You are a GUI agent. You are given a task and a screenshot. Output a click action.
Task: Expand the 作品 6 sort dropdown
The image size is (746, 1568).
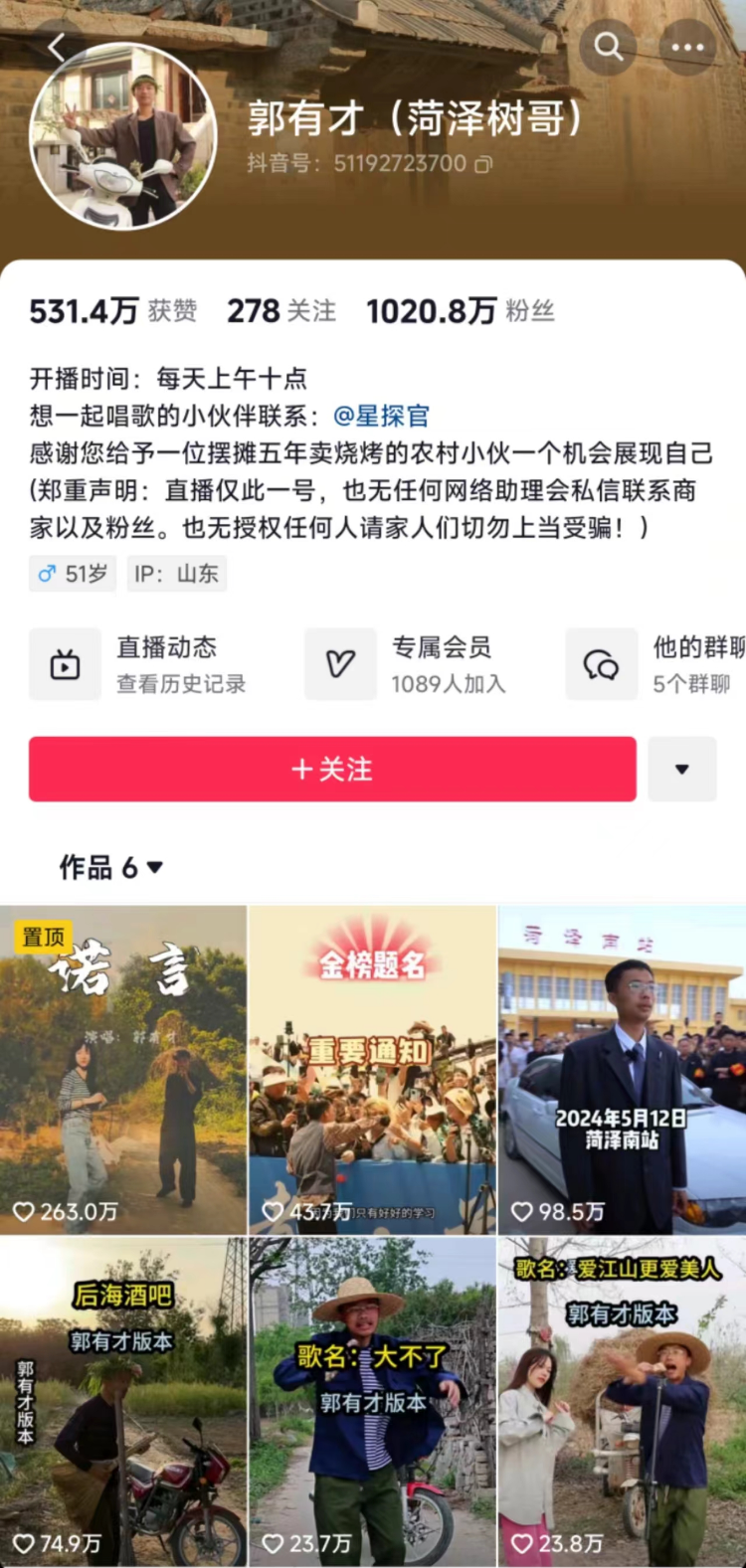tap(110, 867)
